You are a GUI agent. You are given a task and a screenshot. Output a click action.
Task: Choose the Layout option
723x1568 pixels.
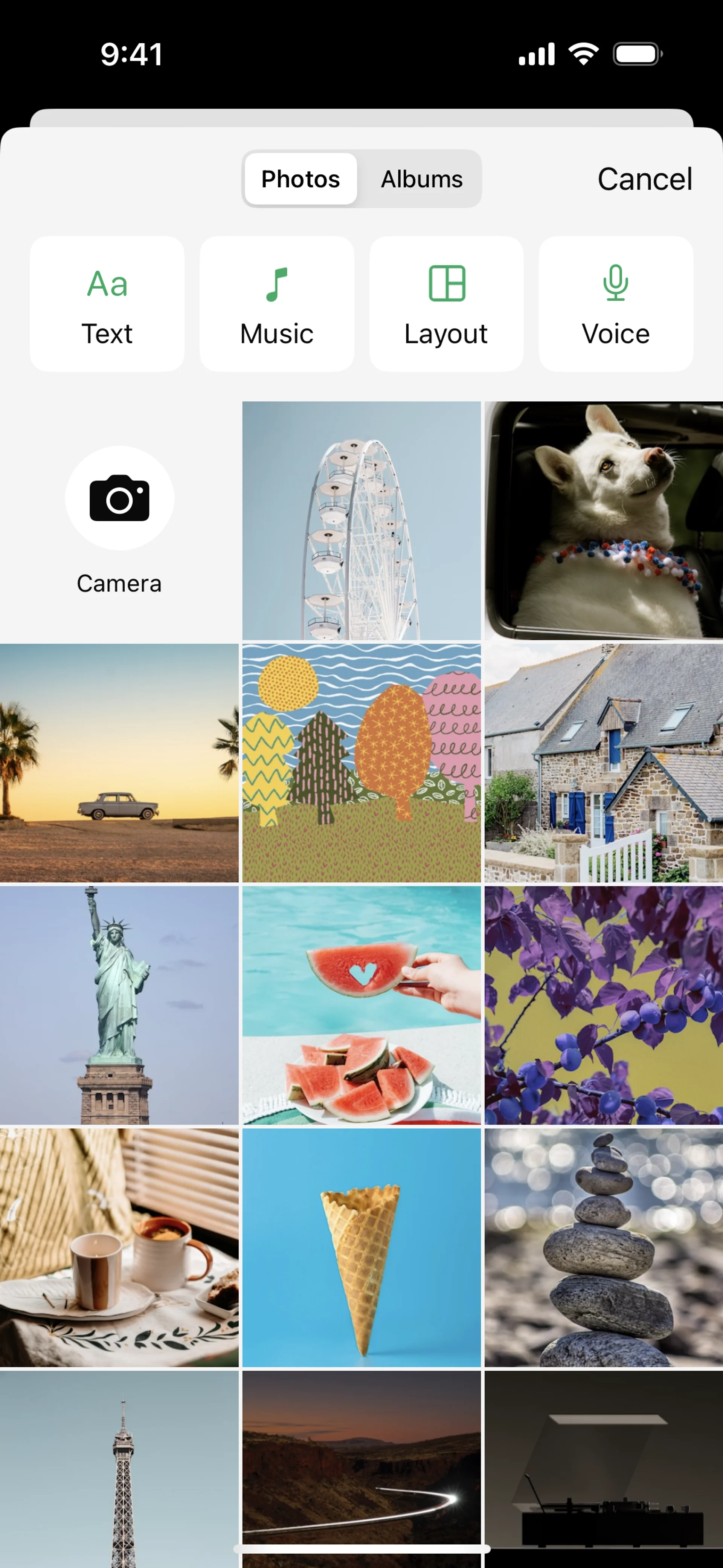point(446,304)
